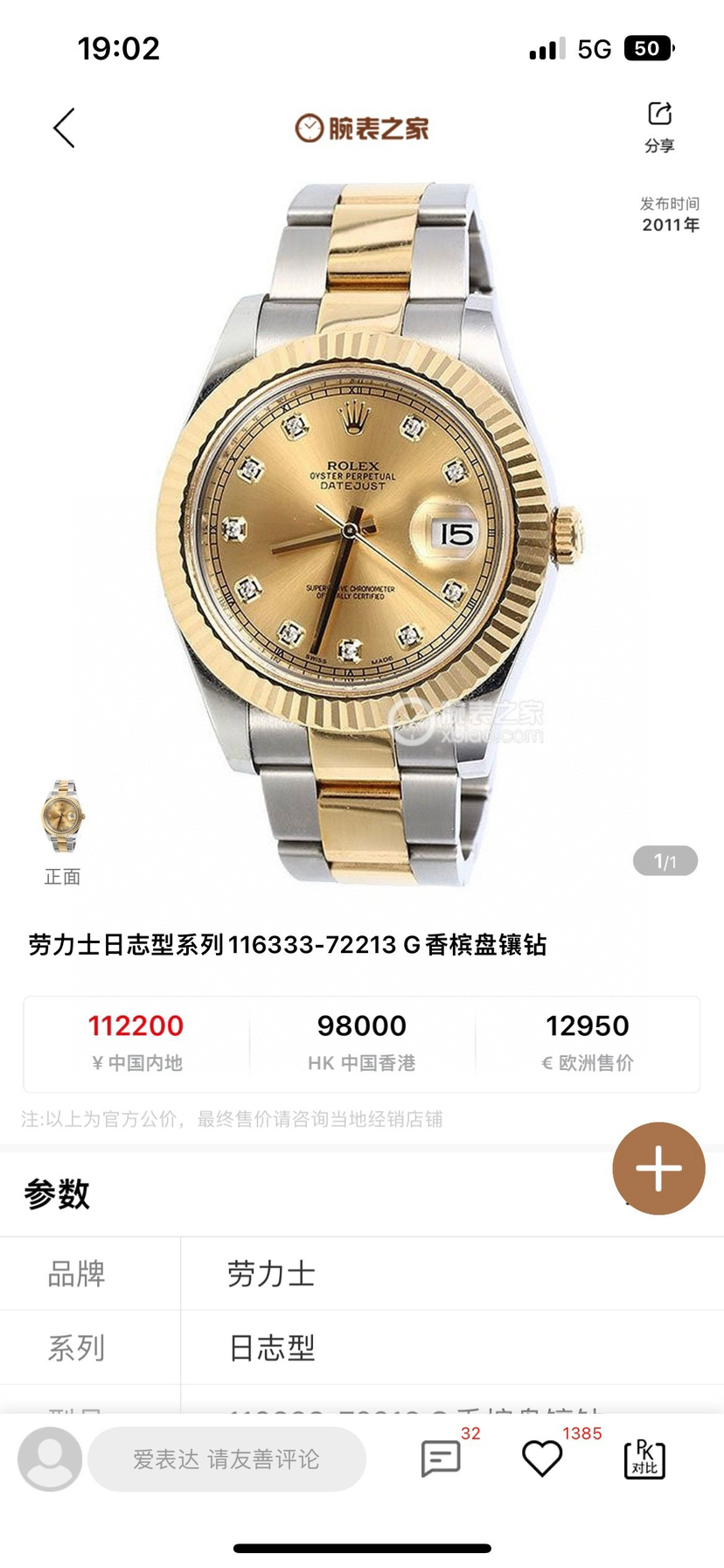Open the user avatar beside the comment box
The height and width of the screenshot is (1568, 724).
[x=50, y=1459]
